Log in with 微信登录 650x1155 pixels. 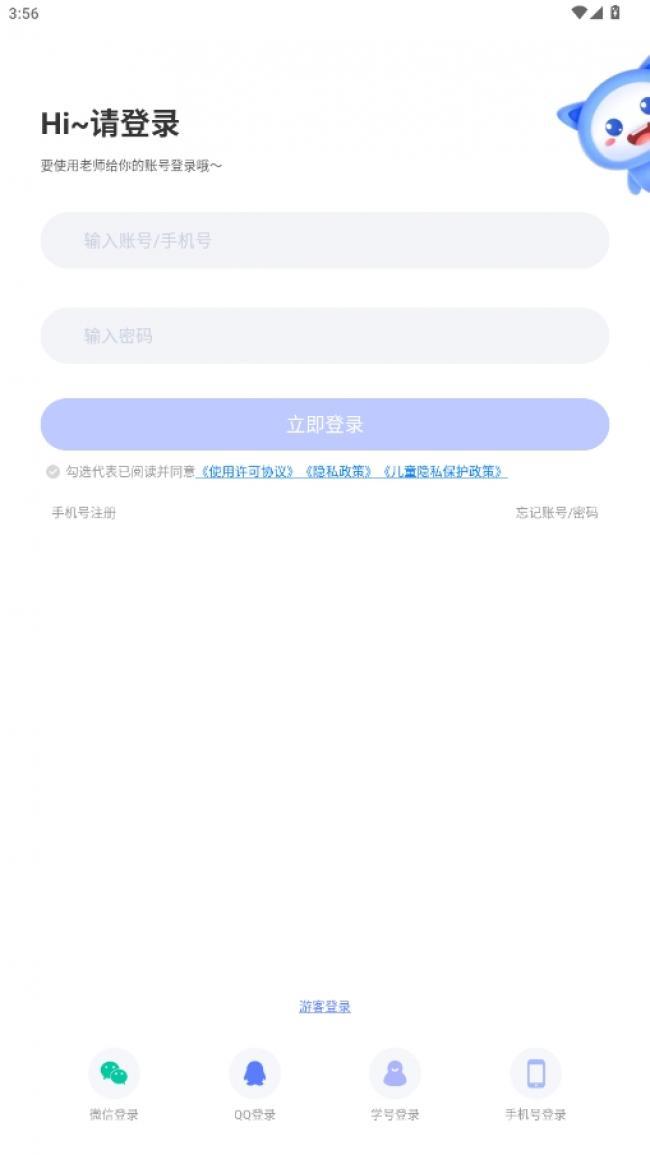[x=114, y=1085]
